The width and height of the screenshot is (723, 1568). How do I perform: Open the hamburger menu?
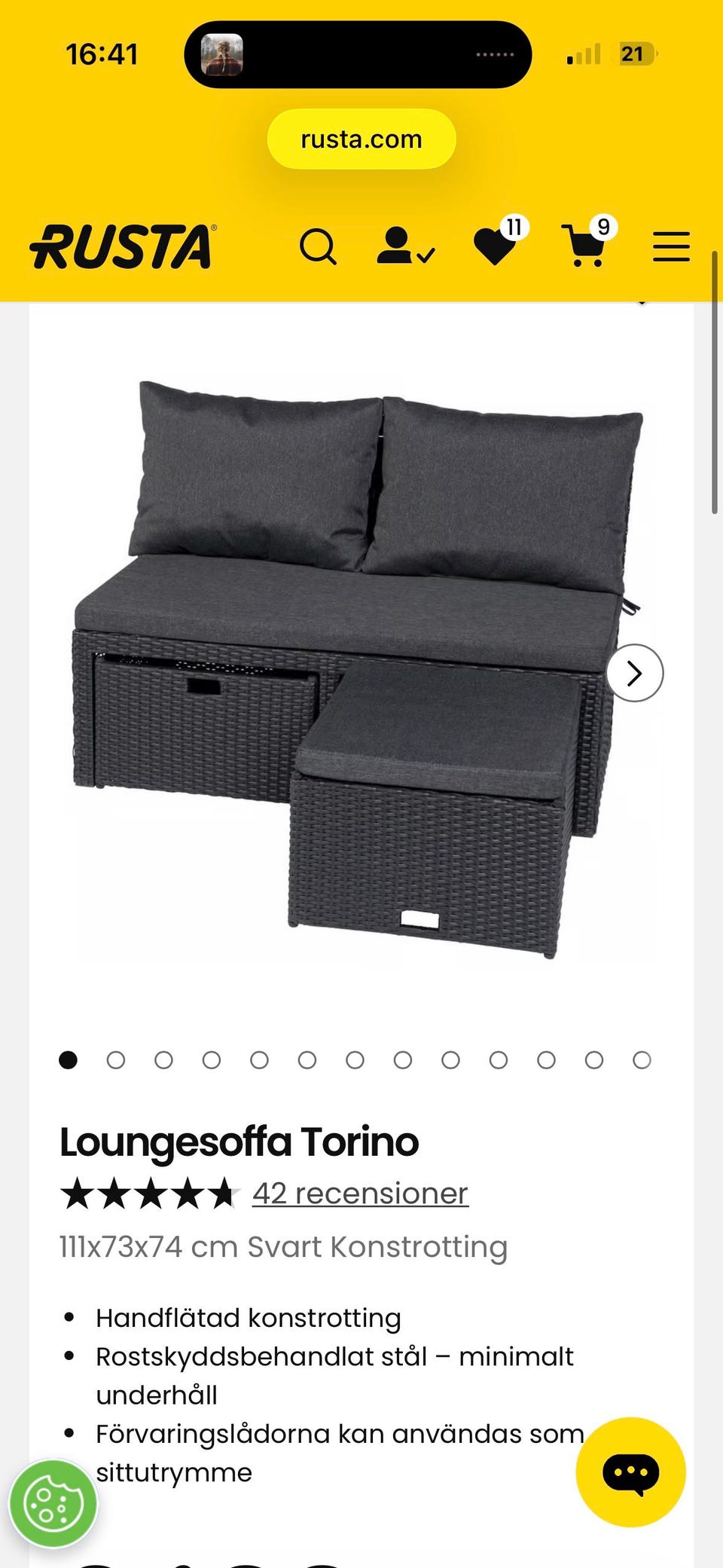671,246
